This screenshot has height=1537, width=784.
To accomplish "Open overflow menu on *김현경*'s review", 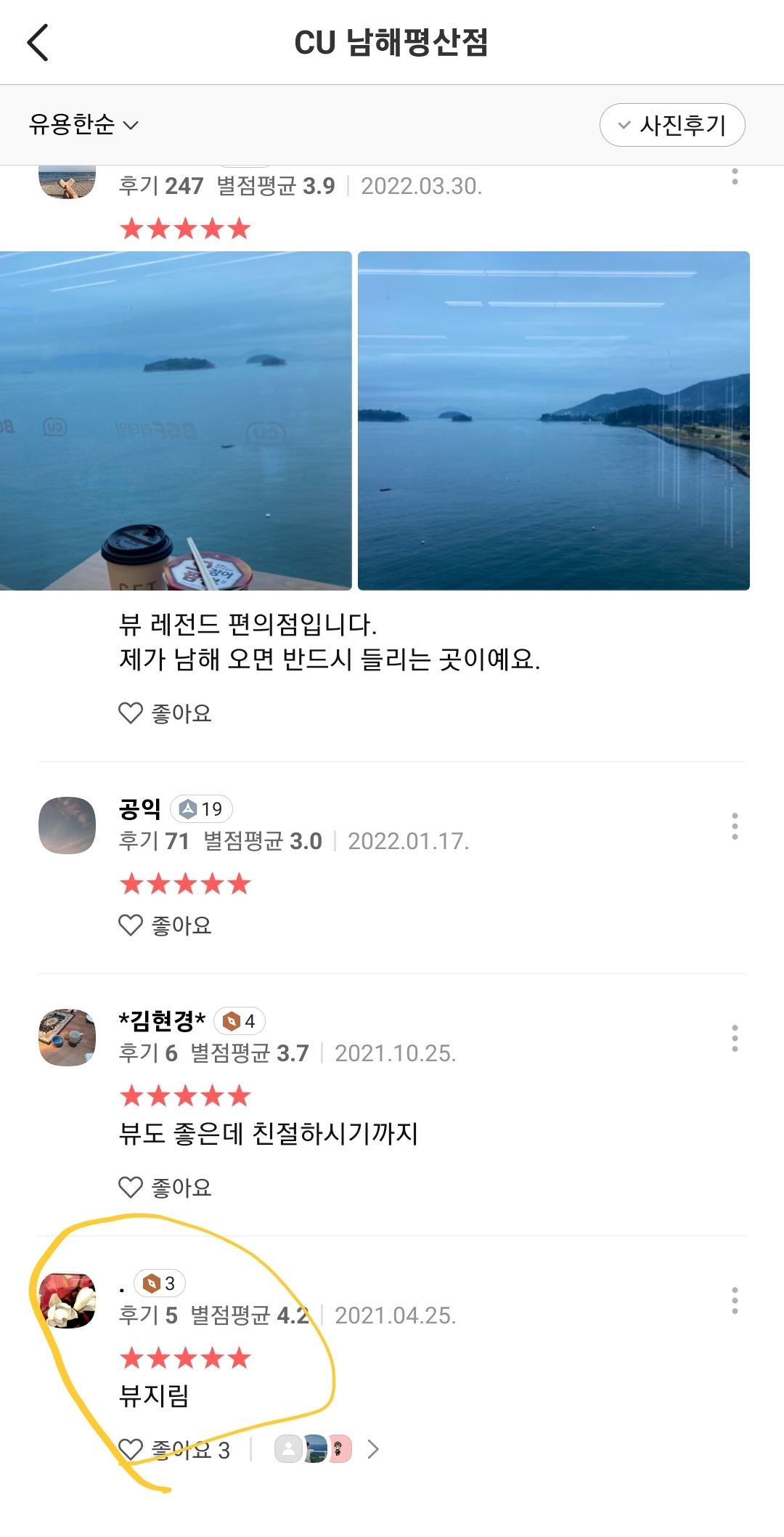I will 735,1039.
